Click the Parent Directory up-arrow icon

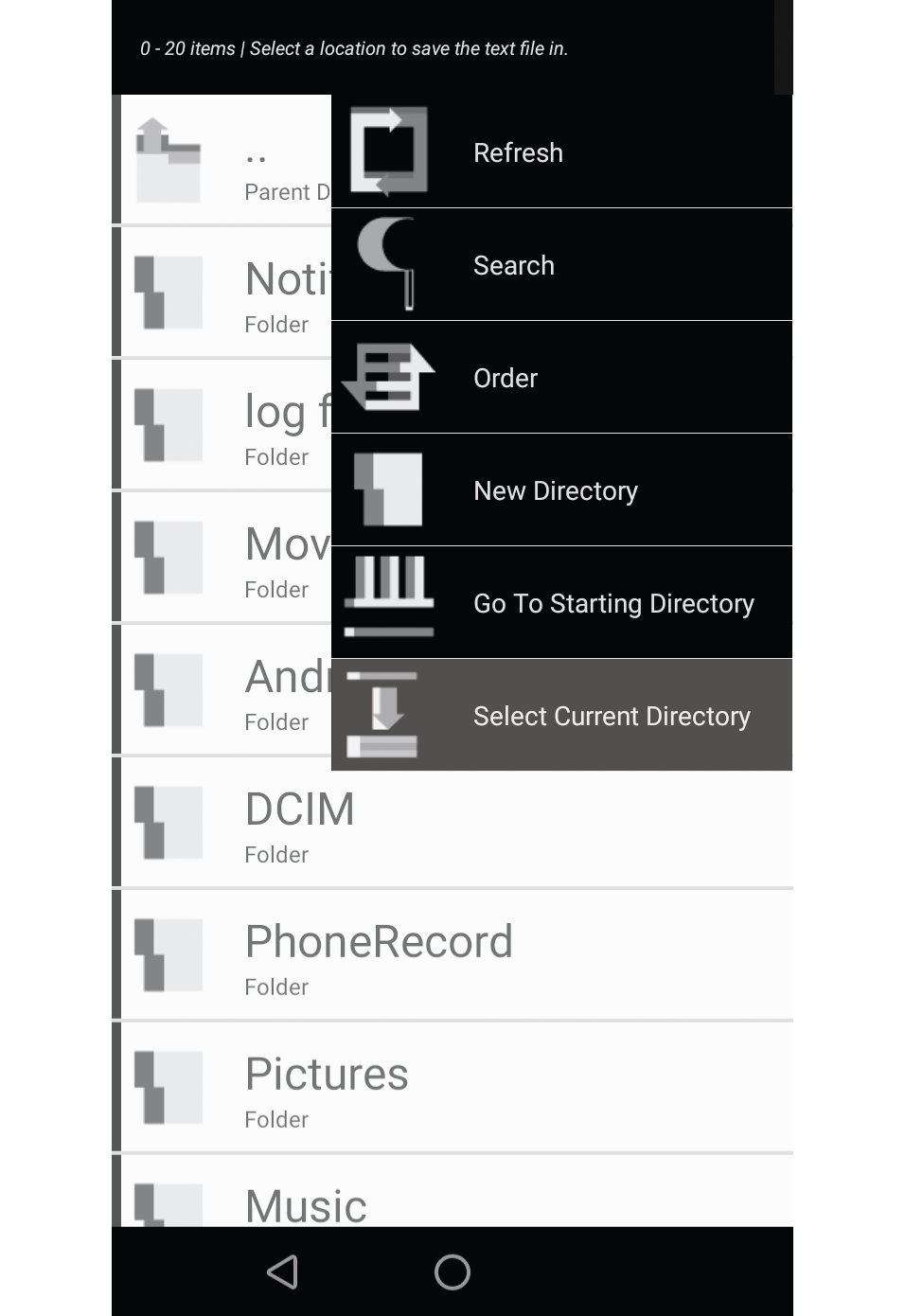(x=170, y=159)
